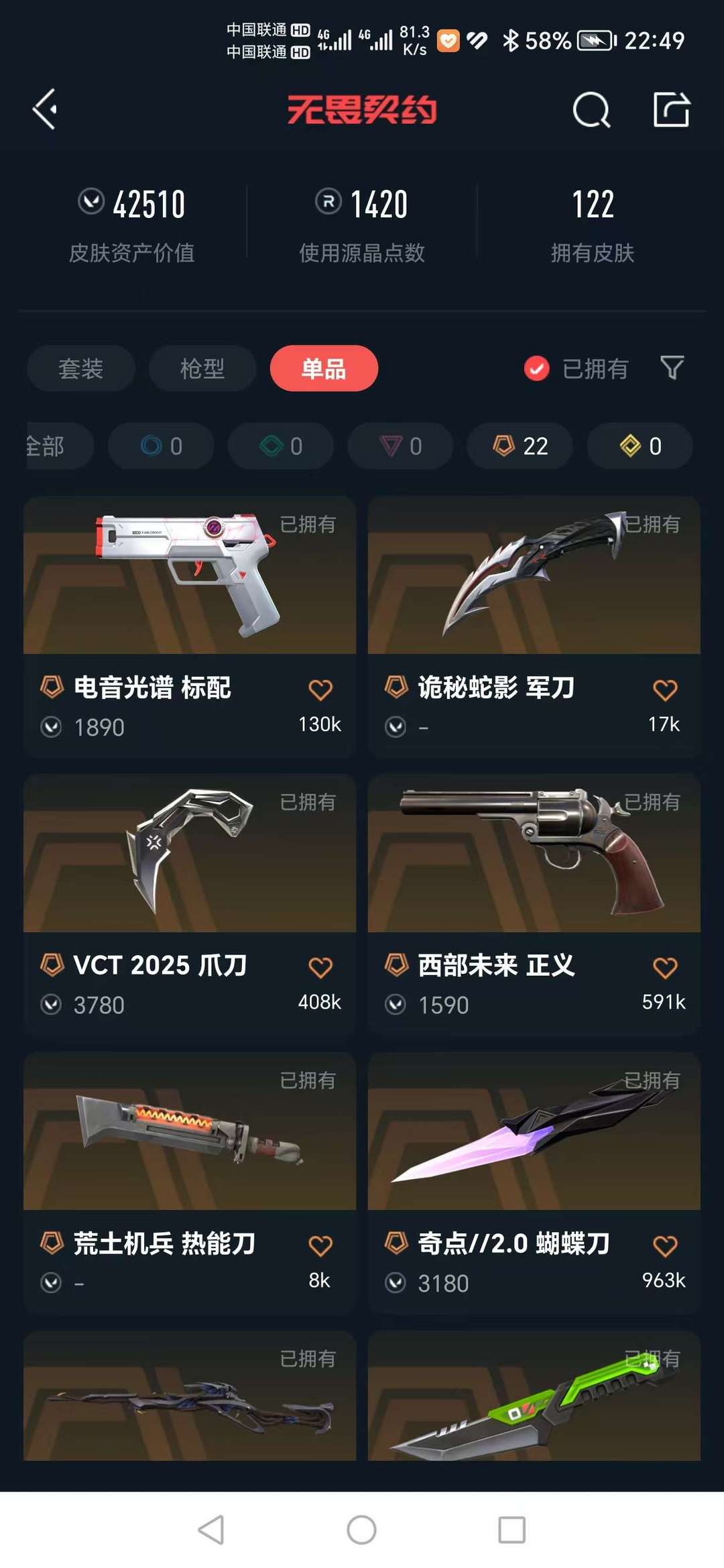Like the VCT 2025 爪刀 skin
Screen dimensions: 724x1568
(x=320, y=967)
